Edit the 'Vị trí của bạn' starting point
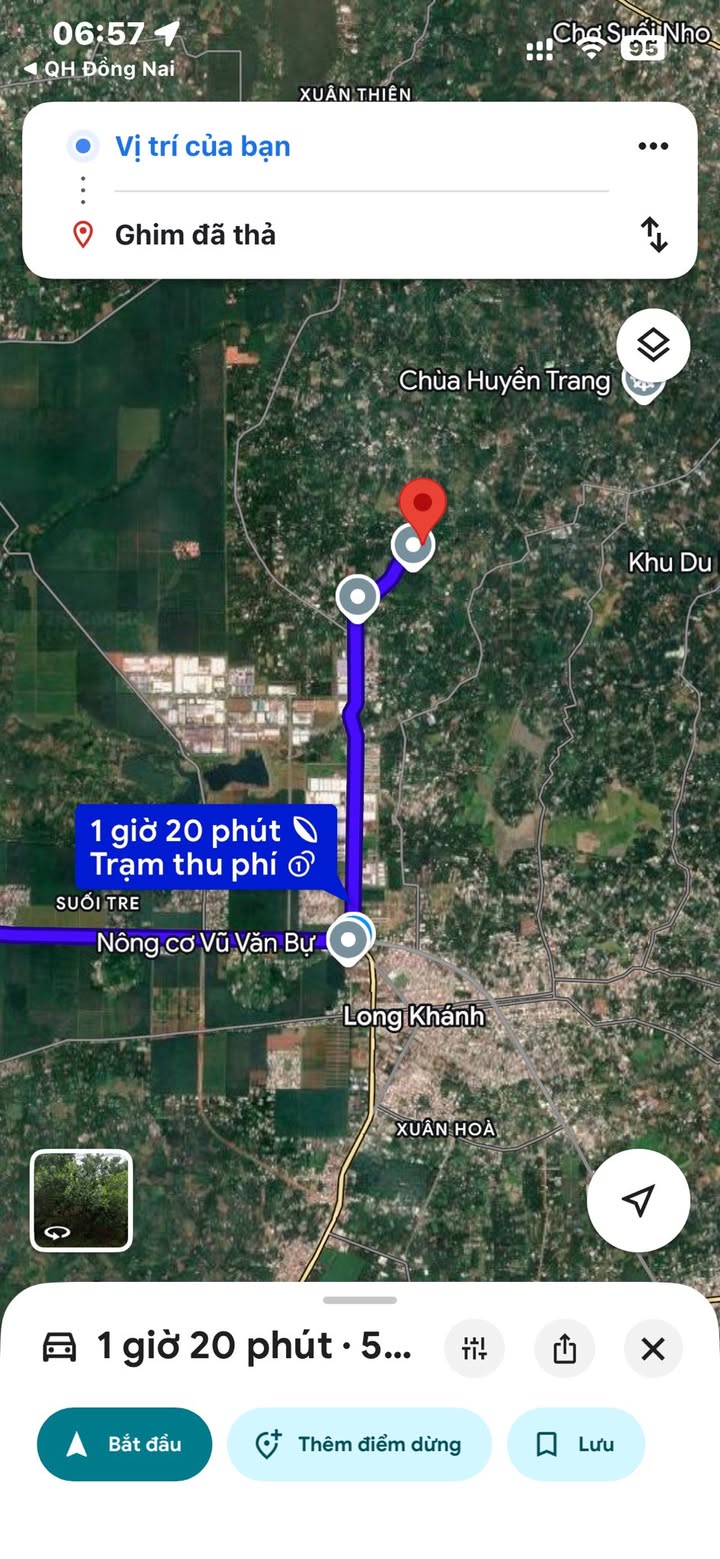 pos(361,146)
